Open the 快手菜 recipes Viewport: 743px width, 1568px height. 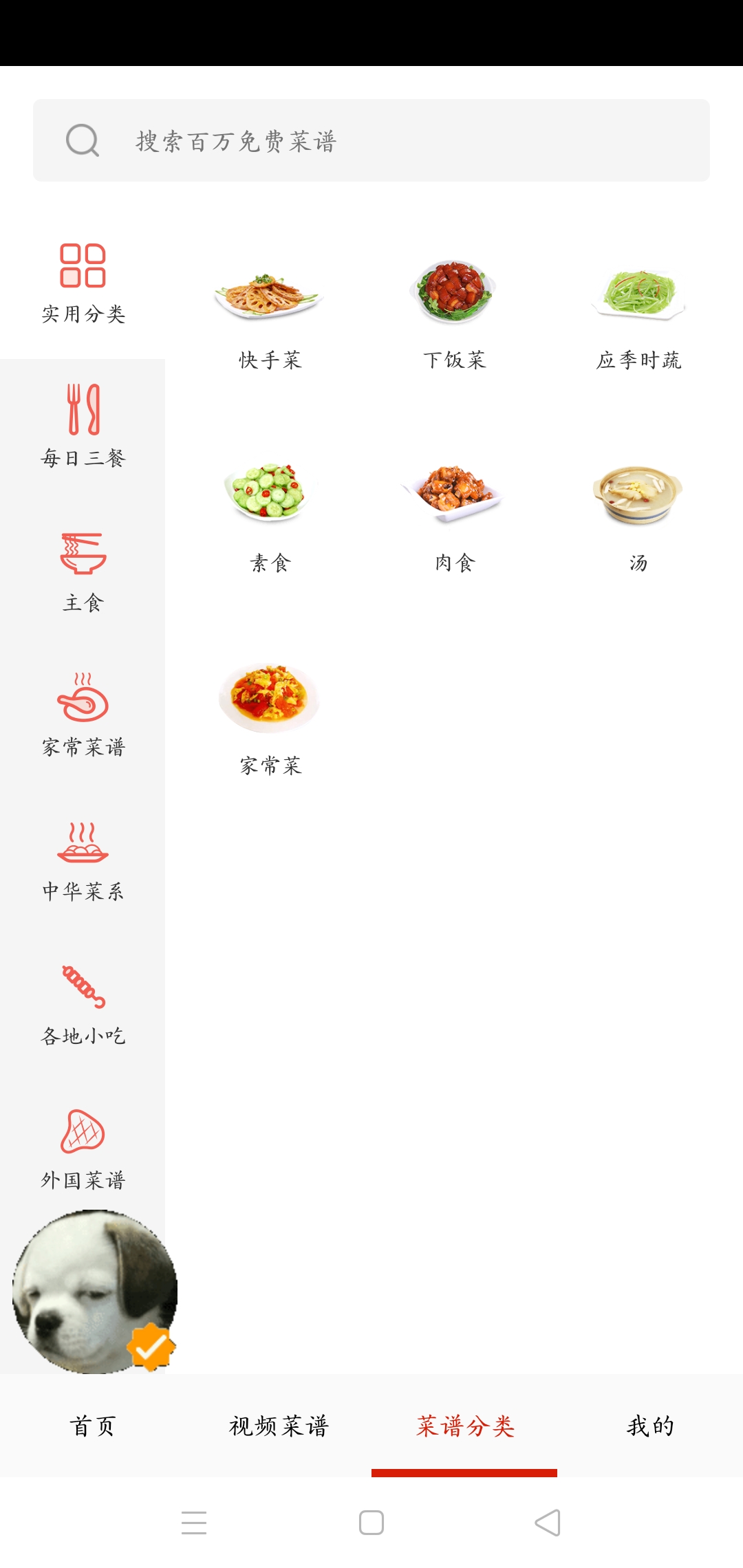pos(269,313)
